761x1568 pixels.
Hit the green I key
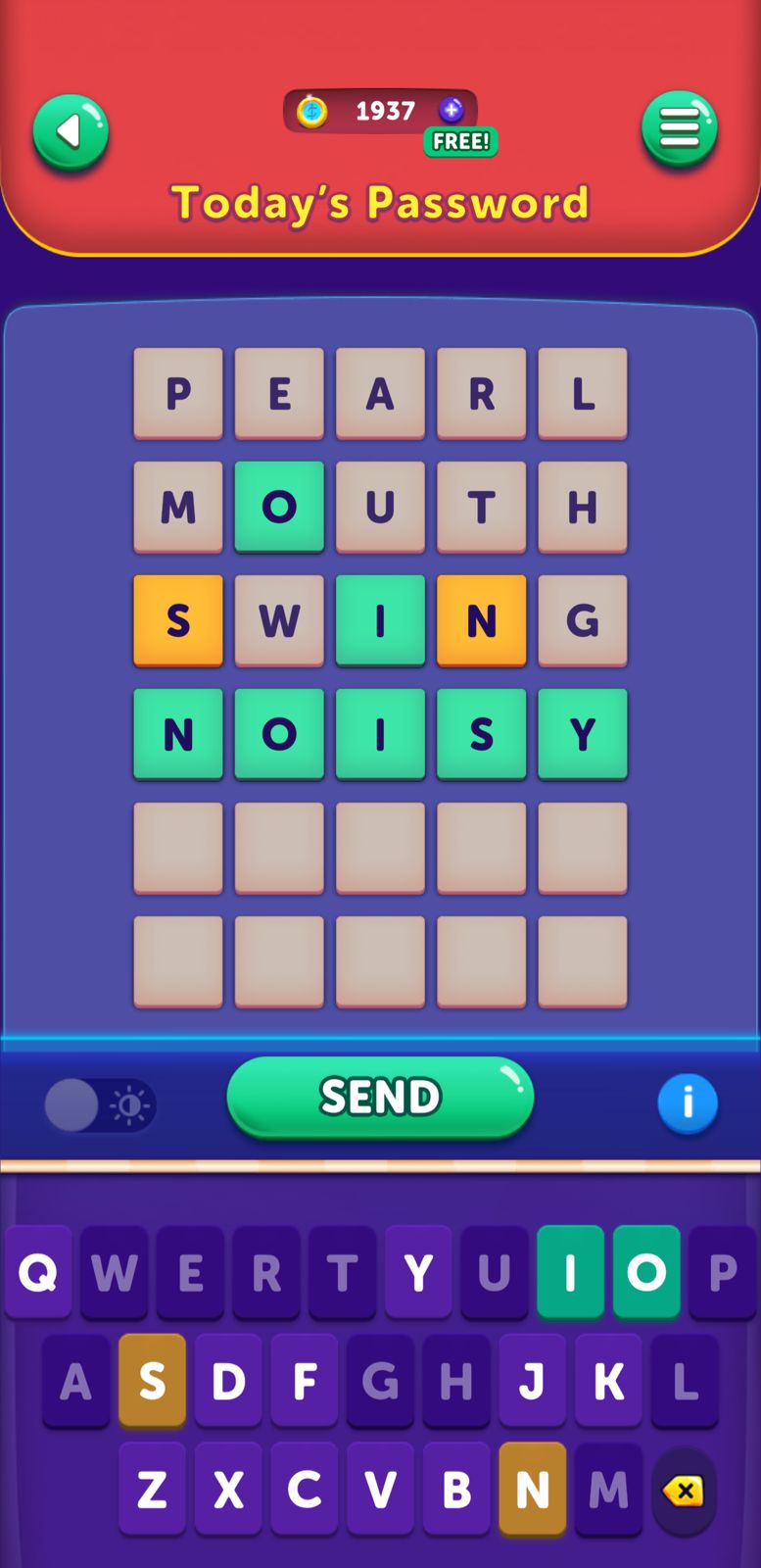[570, 1273]
